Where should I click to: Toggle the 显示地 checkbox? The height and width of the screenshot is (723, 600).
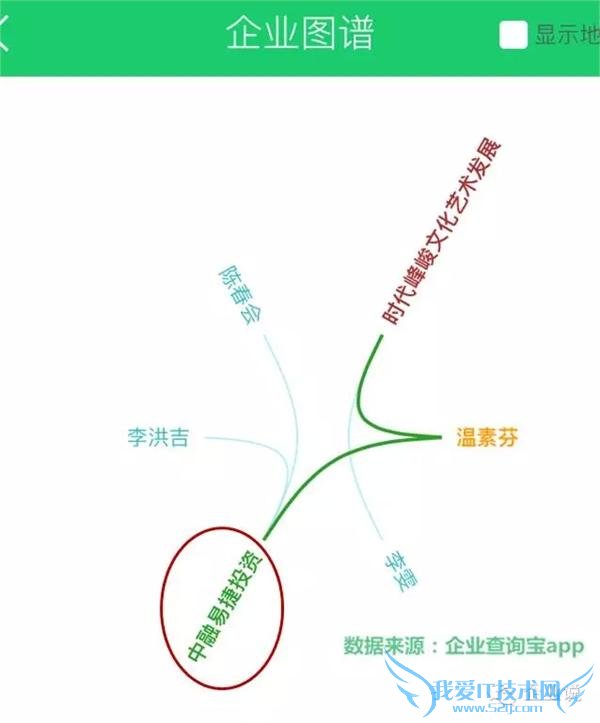coord(514,35)
